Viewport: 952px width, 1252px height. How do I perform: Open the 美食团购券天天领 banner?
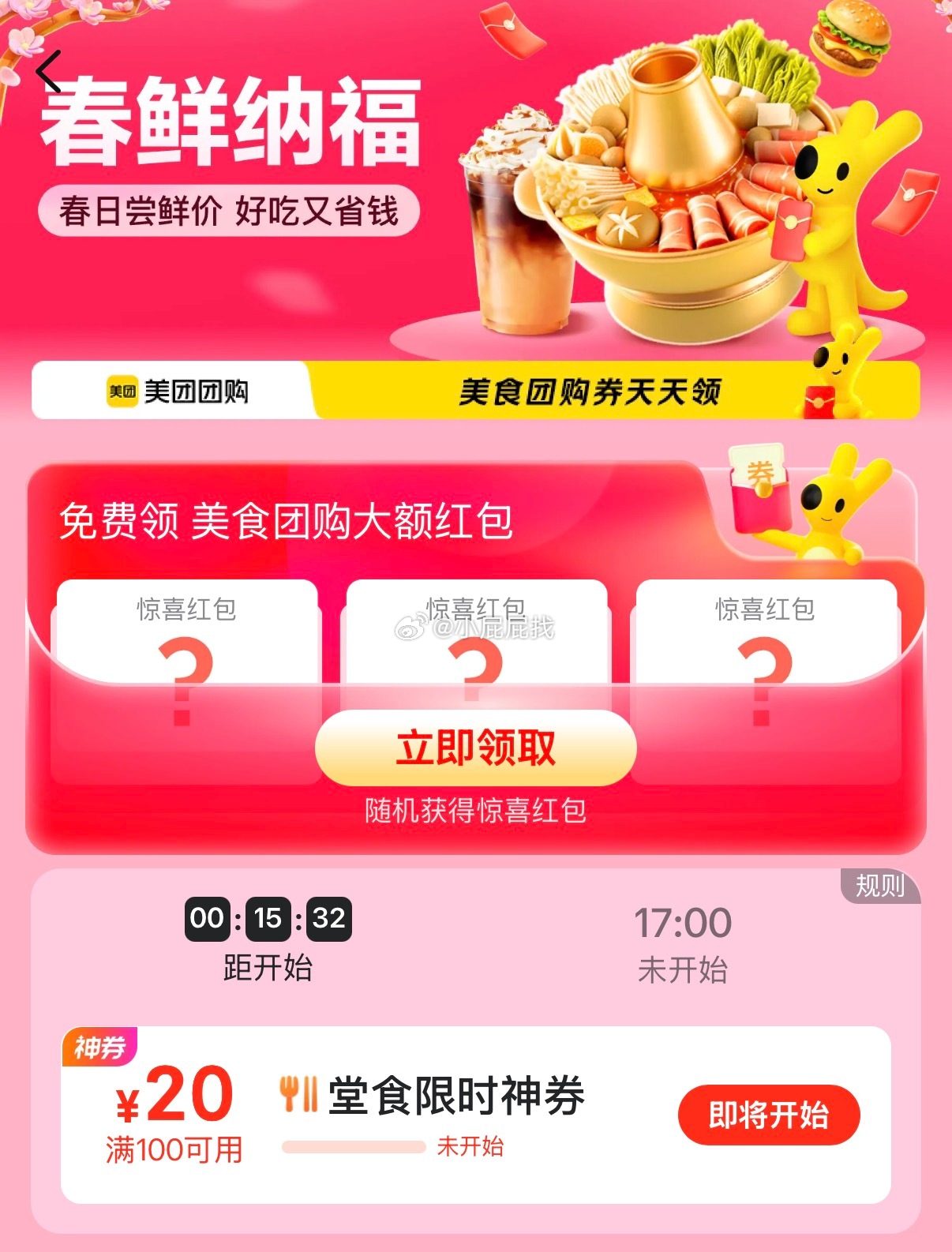point(590,391)
